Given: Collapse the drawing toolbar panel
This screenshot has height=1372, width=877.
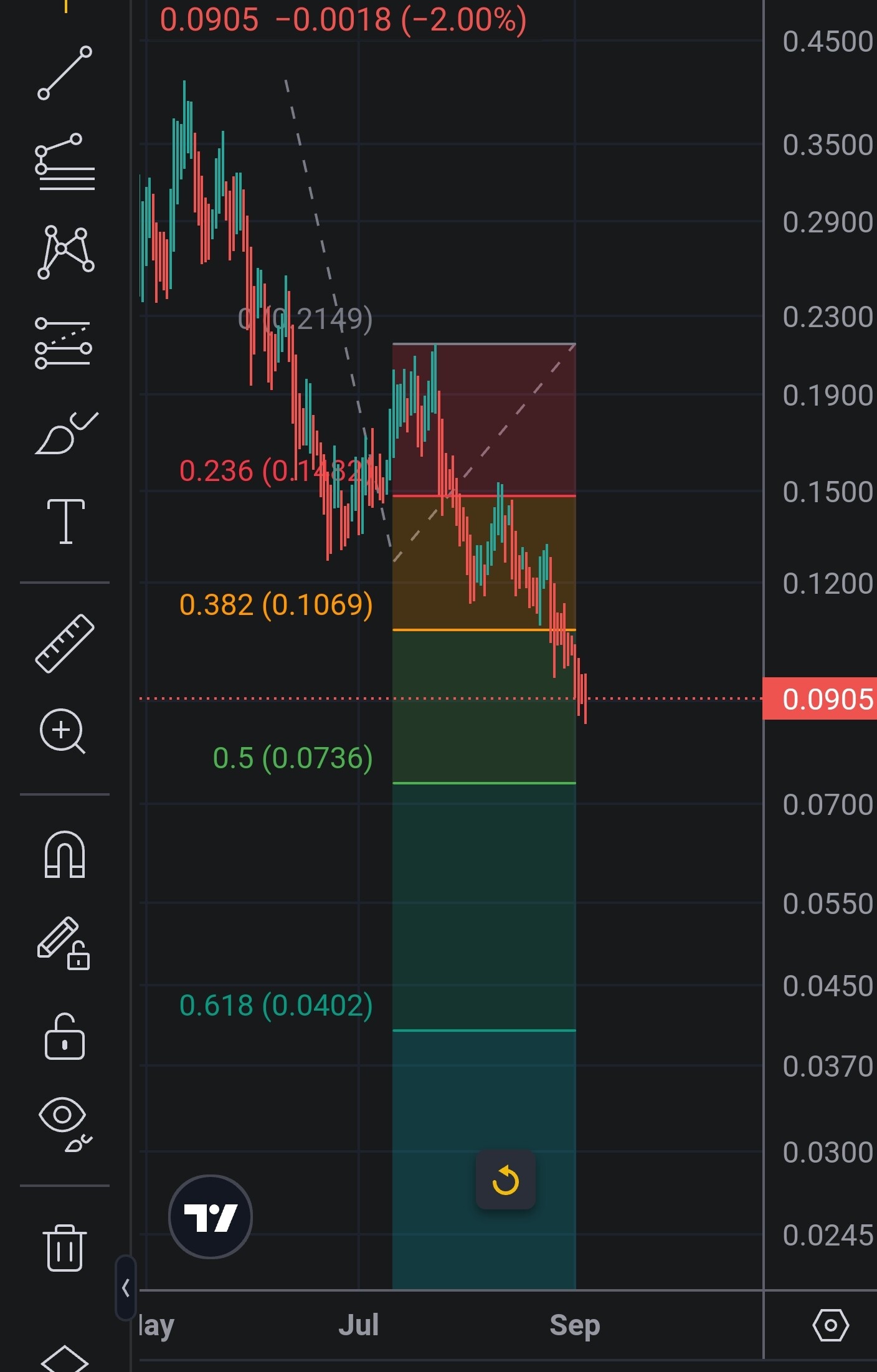Looking at the screenshot, I should [x=125, y=1287].
